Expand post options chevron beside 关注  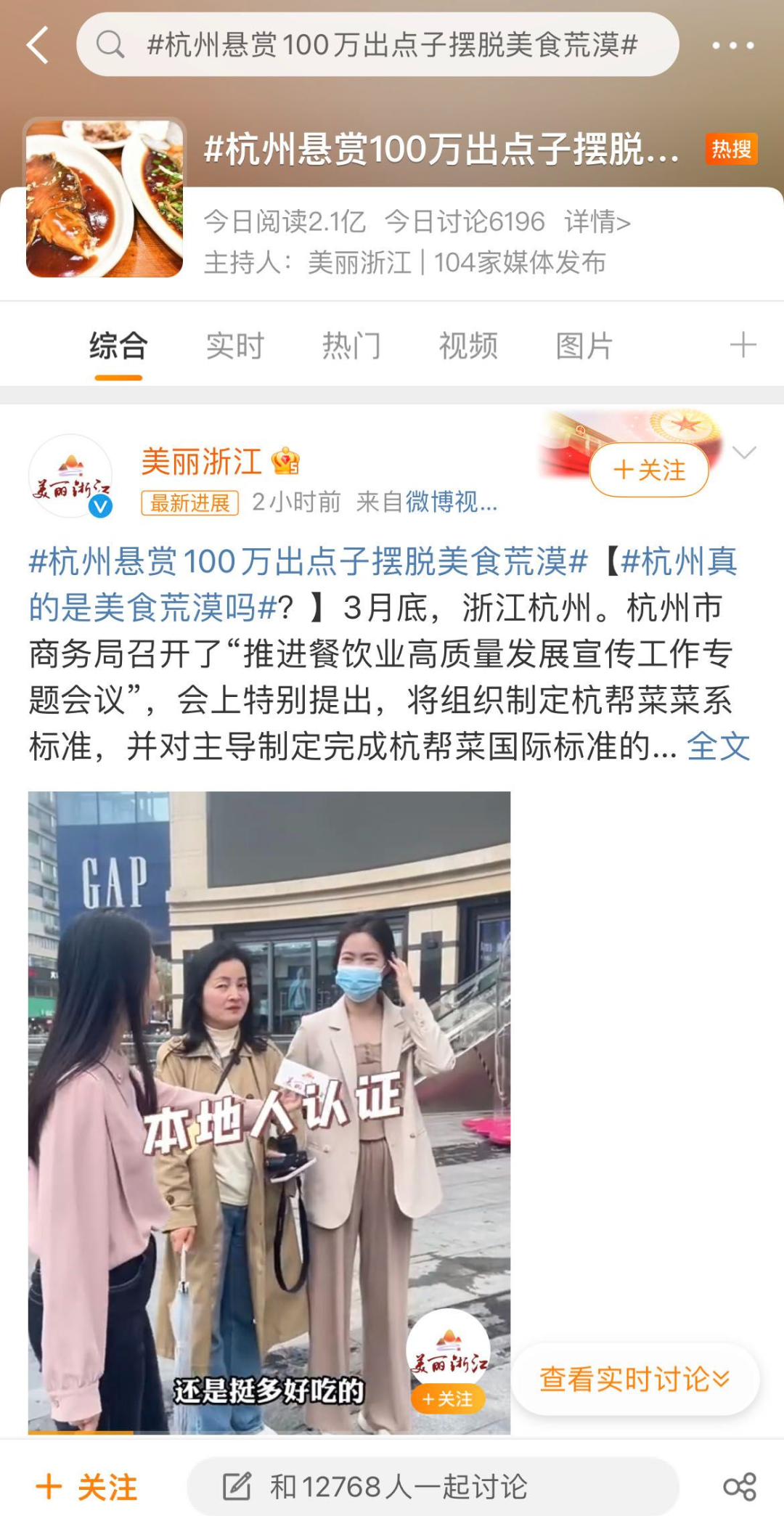[745, 453]
